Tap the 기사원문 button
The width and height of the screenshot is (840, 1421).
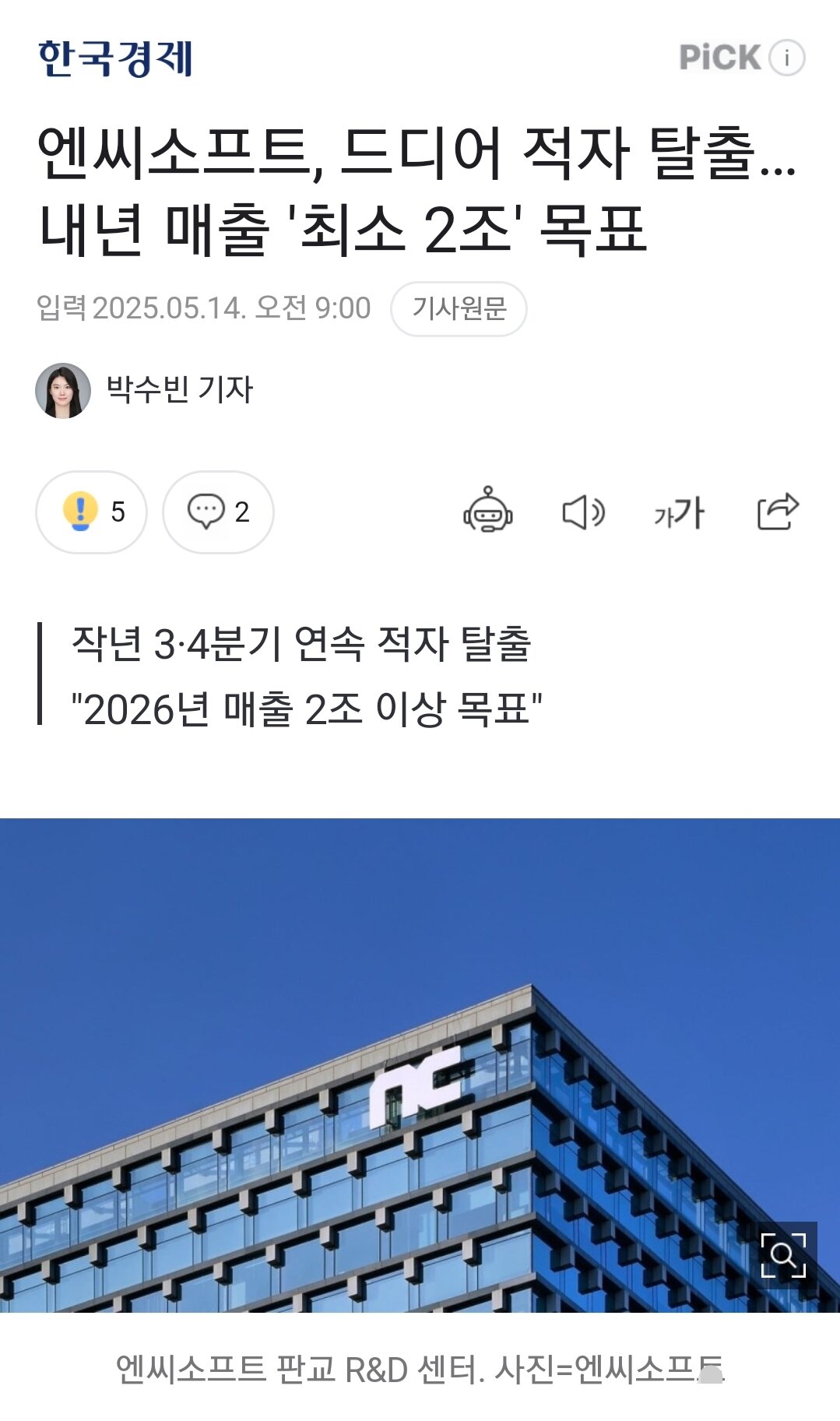[x=459, y=308]
